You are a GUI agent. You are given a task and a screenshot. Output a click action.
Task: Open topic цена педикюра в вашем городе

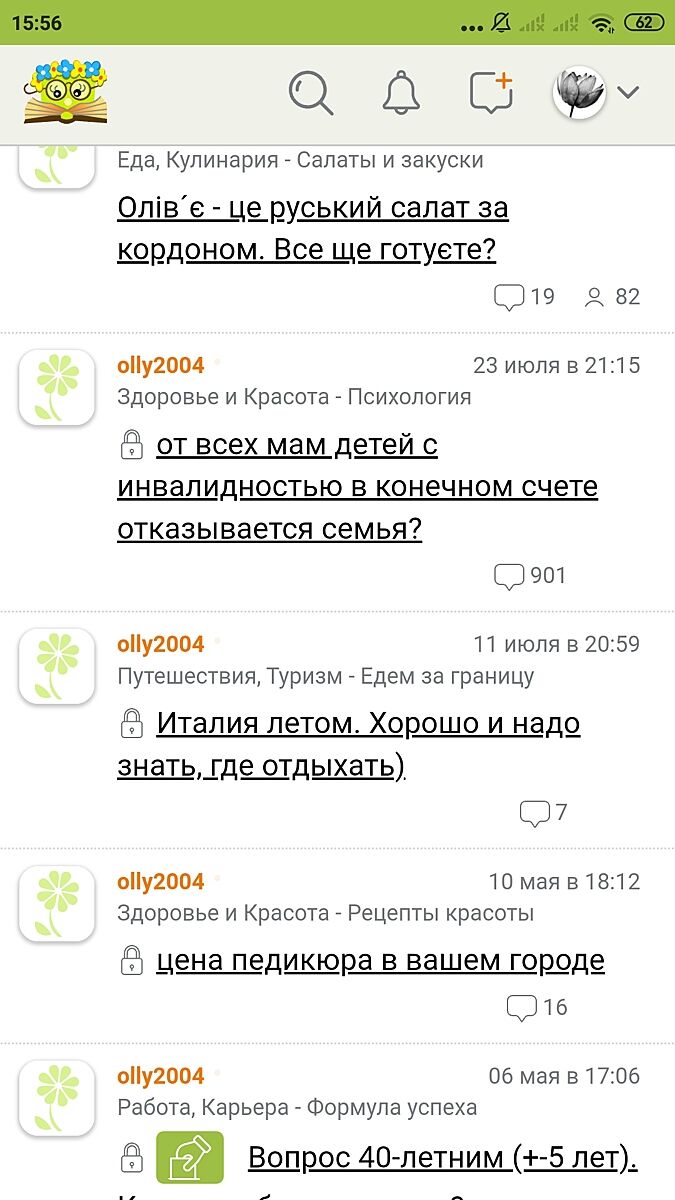[x=380, y=961]
